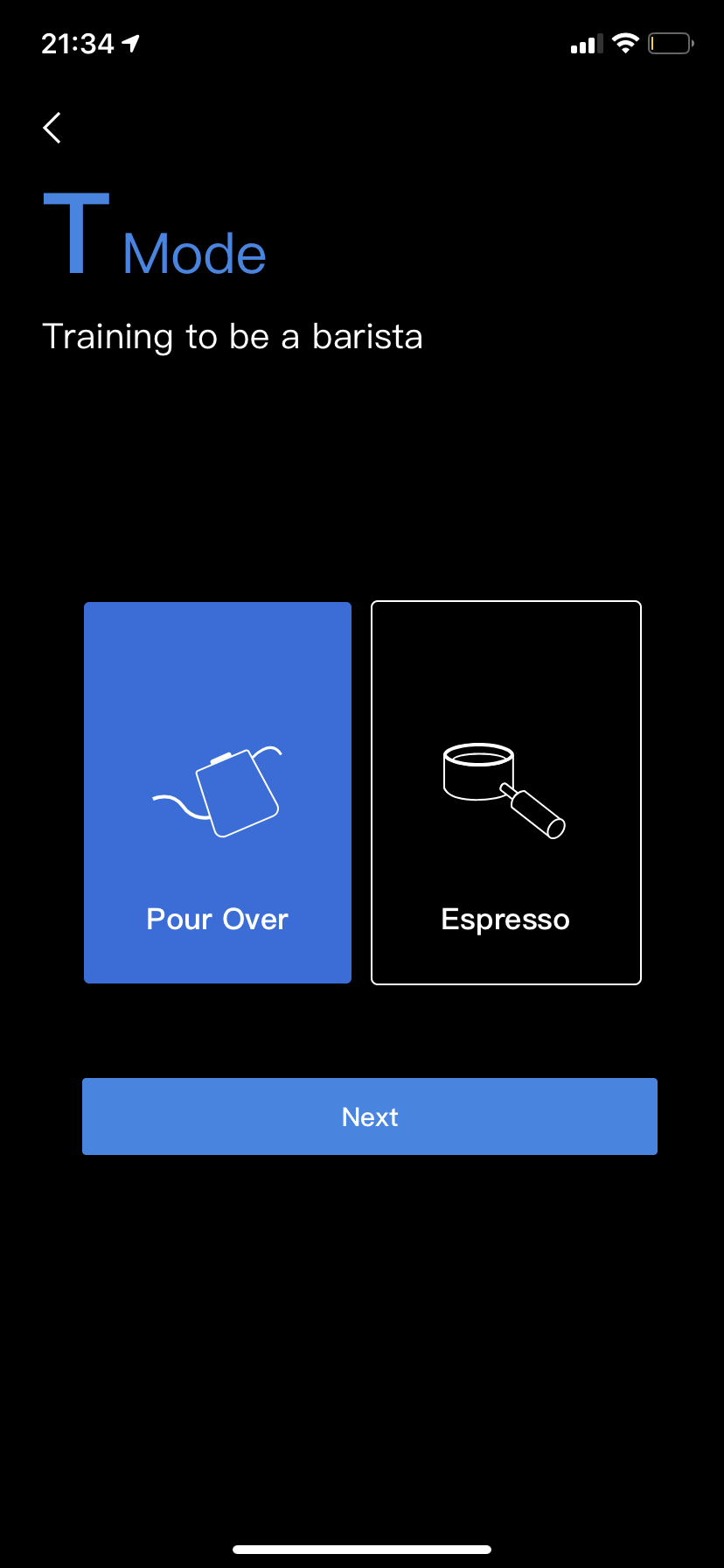Tap the Next button
Screen dimensions: 724x1568
point(370,1116)
